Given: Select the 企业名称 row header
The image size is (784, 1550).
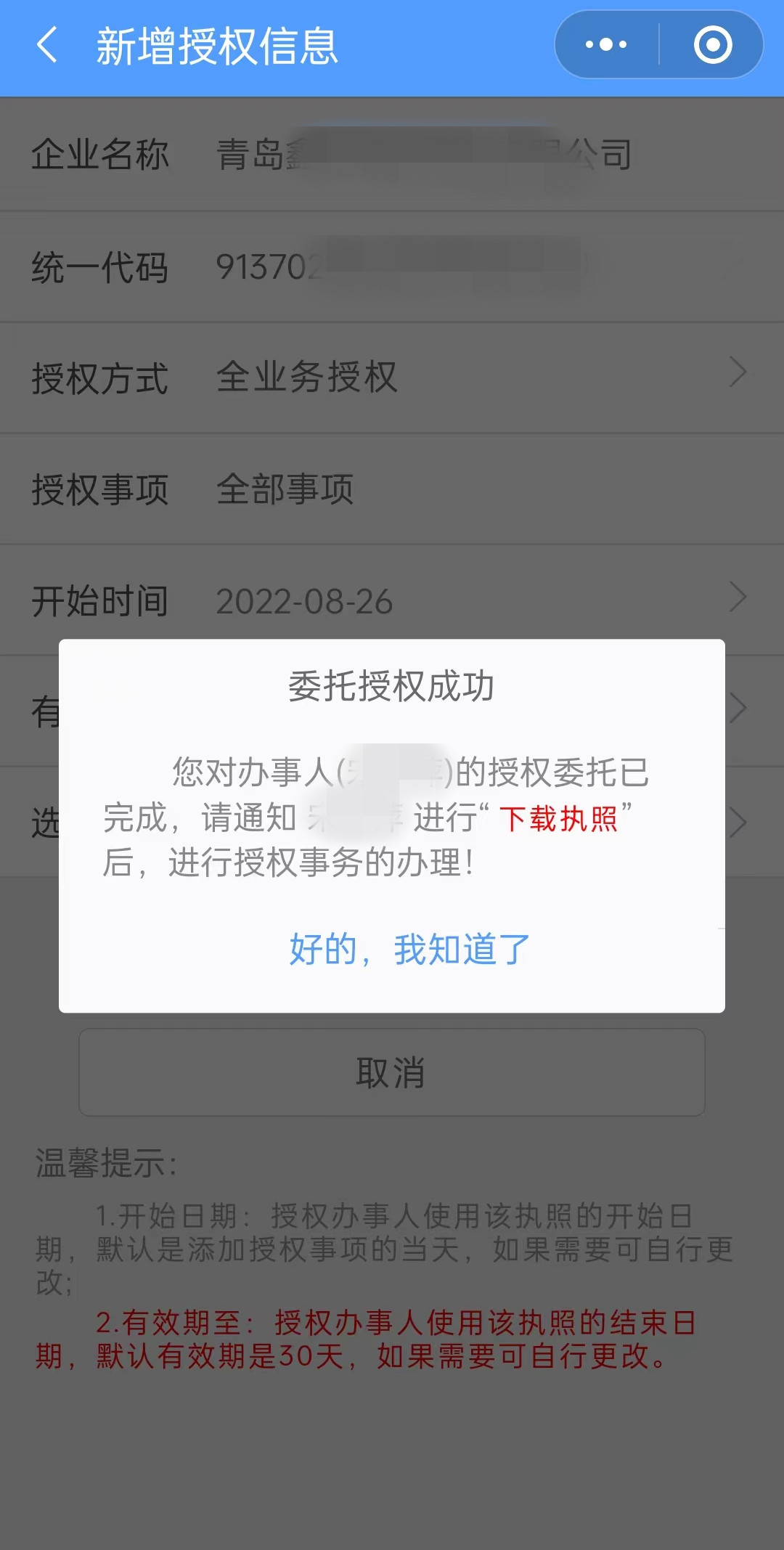Looking at the screenshot, I should 100,154.
